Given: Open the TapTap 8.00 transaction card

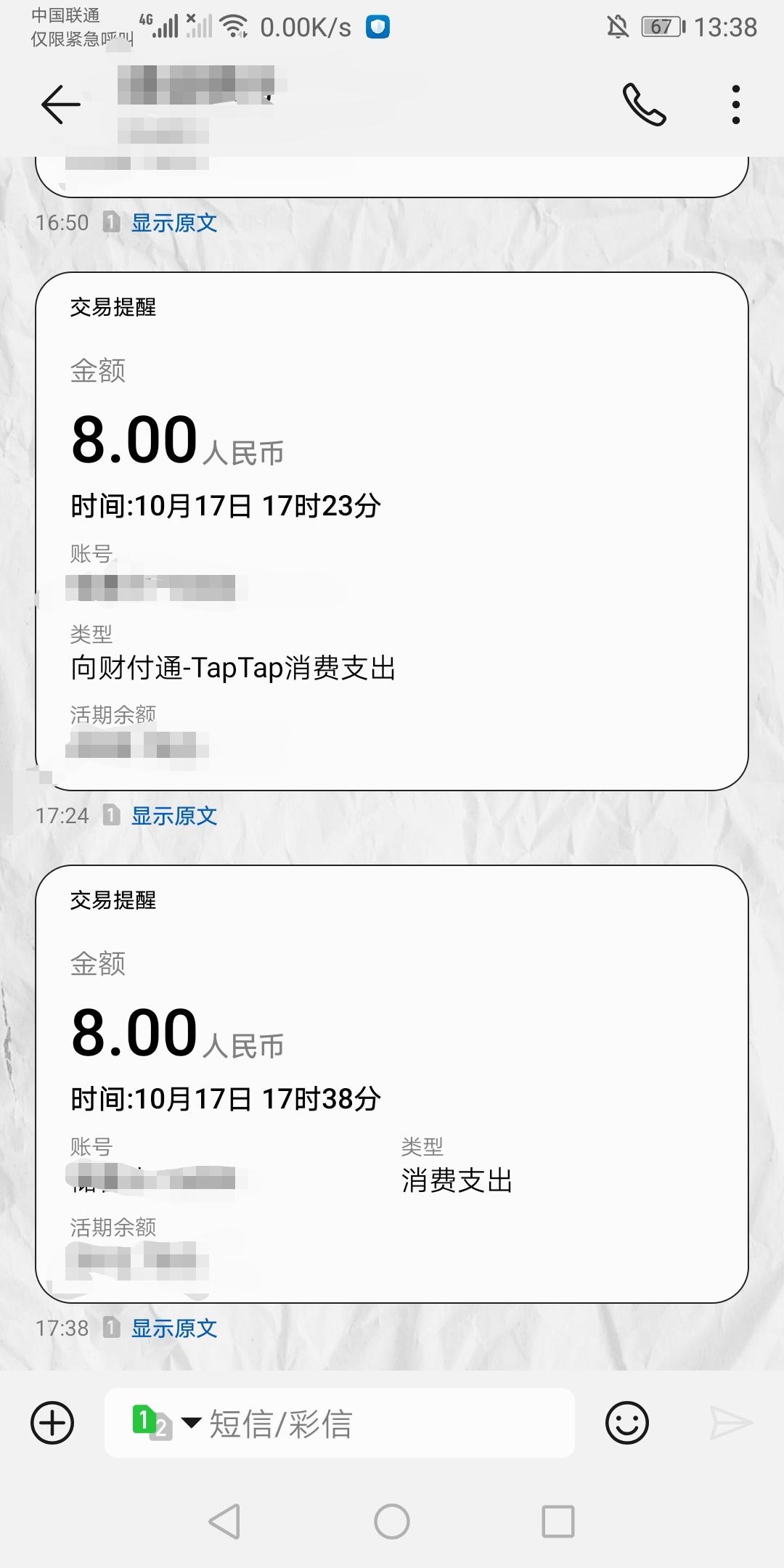Looking at the screenshot, I should 392,531.
